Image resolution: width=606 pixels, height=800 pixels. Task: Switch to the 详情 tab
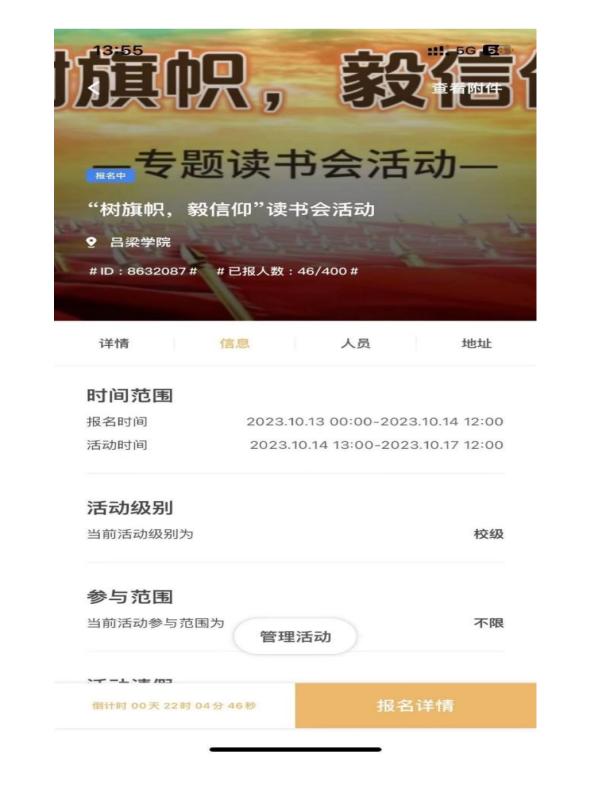tap(113, 344)
